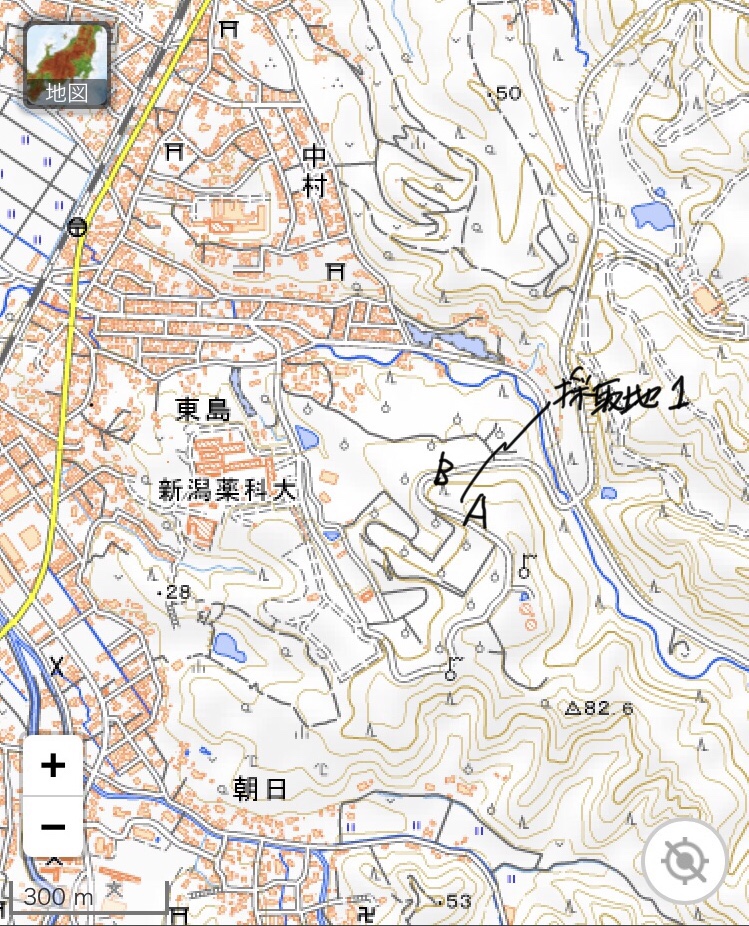Open the 地図 map type selector
This screenshot has height=926, width=749.
coord(67,66)
